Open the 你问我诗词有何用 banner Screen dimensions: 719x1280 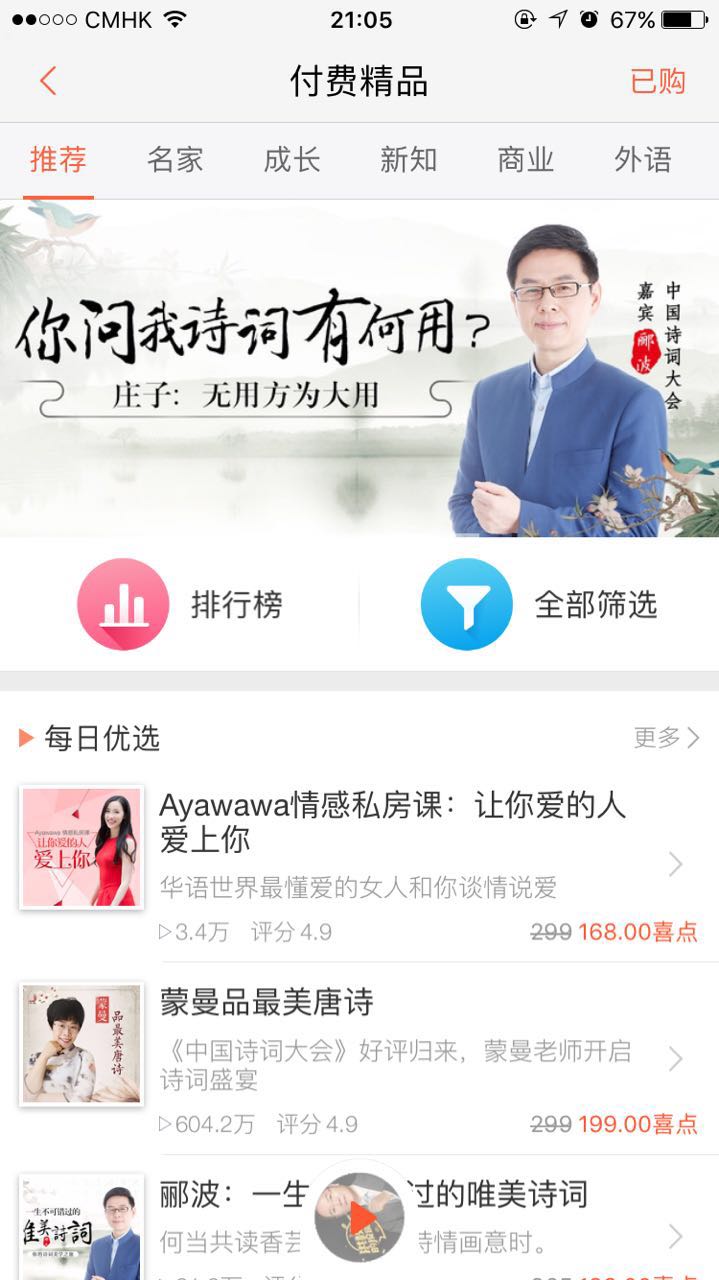(359, 369)
